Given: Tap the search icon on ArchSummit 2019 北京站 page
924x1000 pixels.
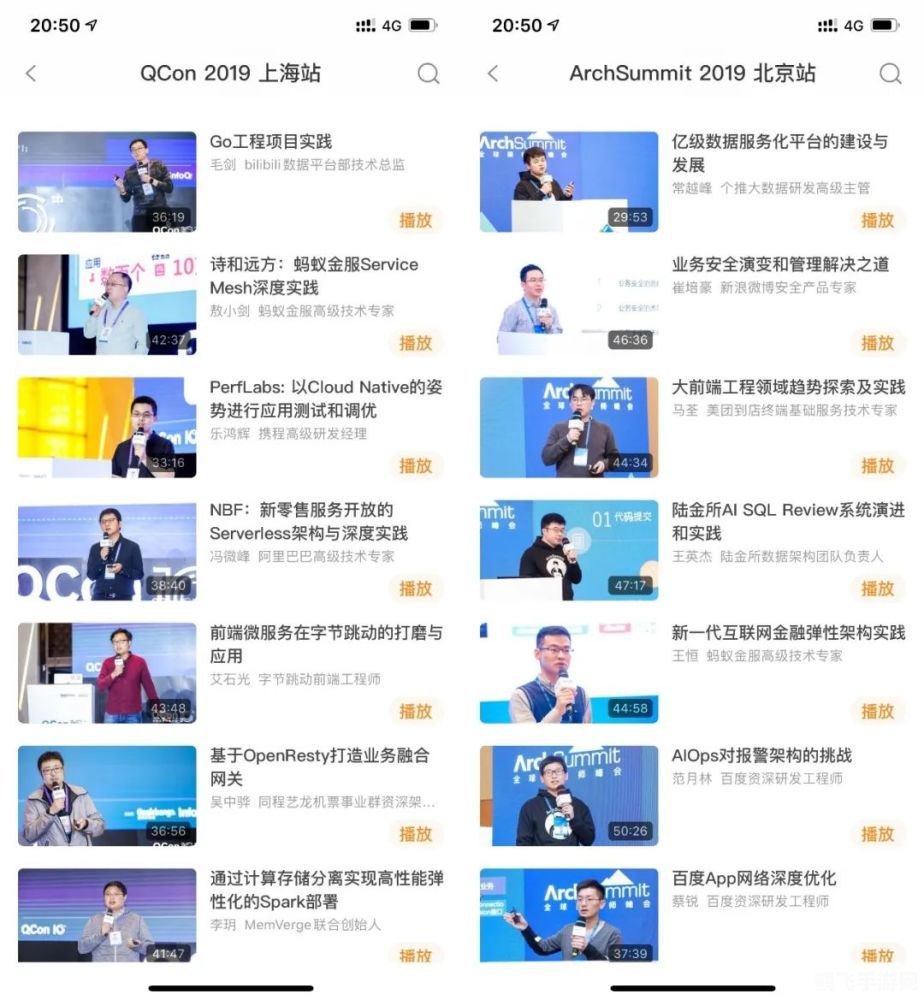Looking at the screenshot, I should point(890,73).
